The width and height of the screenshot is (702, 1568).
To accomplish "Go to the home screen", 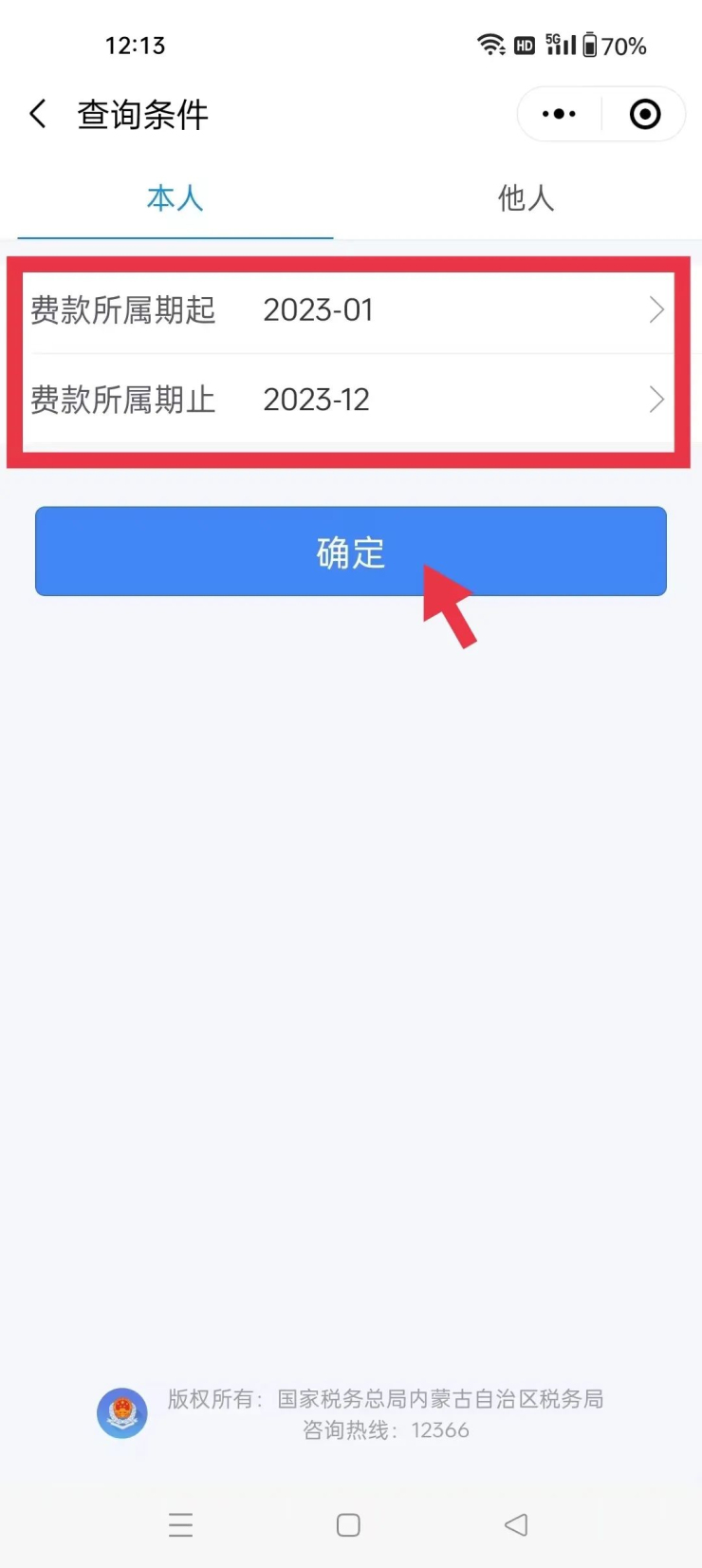I will (348, 1525).
